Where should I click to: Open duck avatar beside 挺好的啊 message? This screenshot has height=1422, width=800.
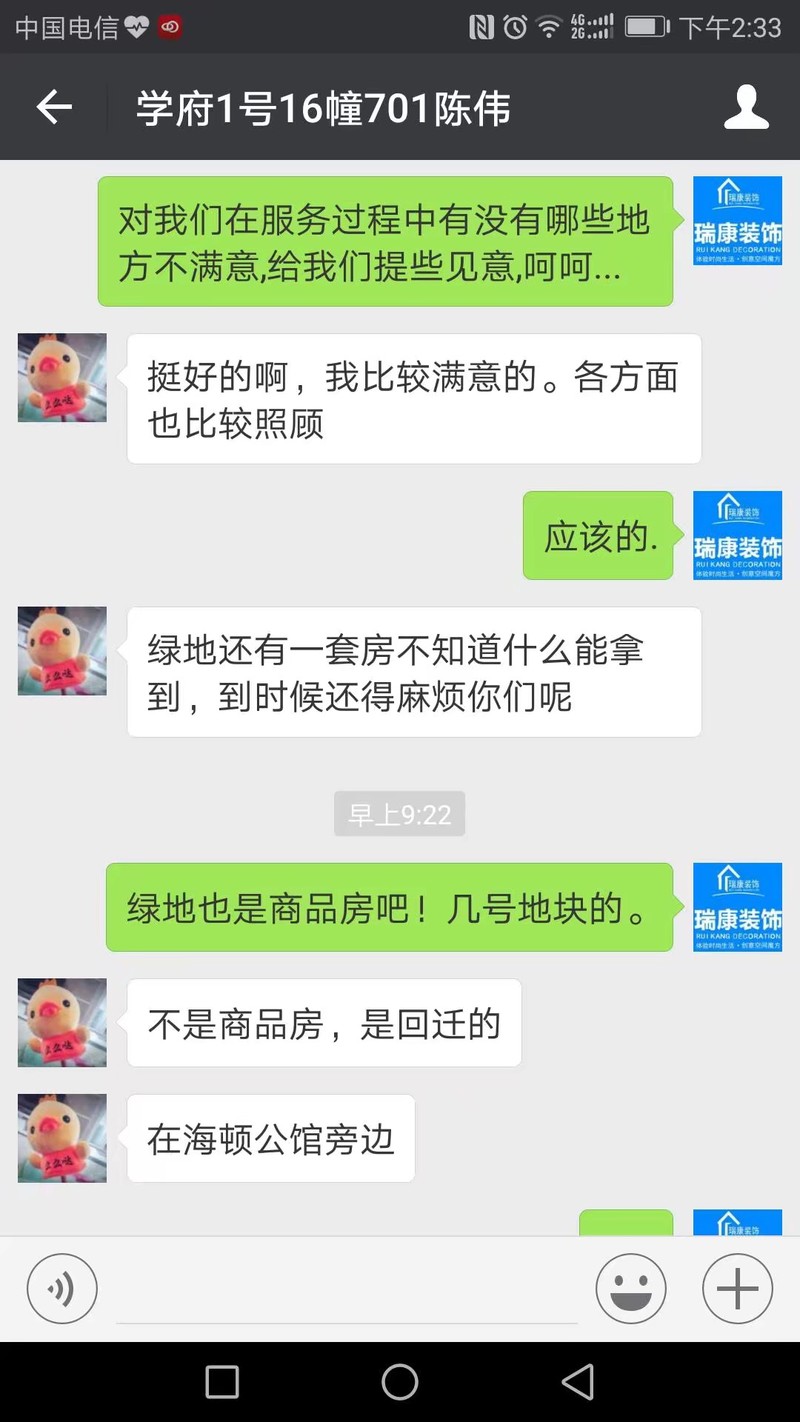[x=62, y=378]
